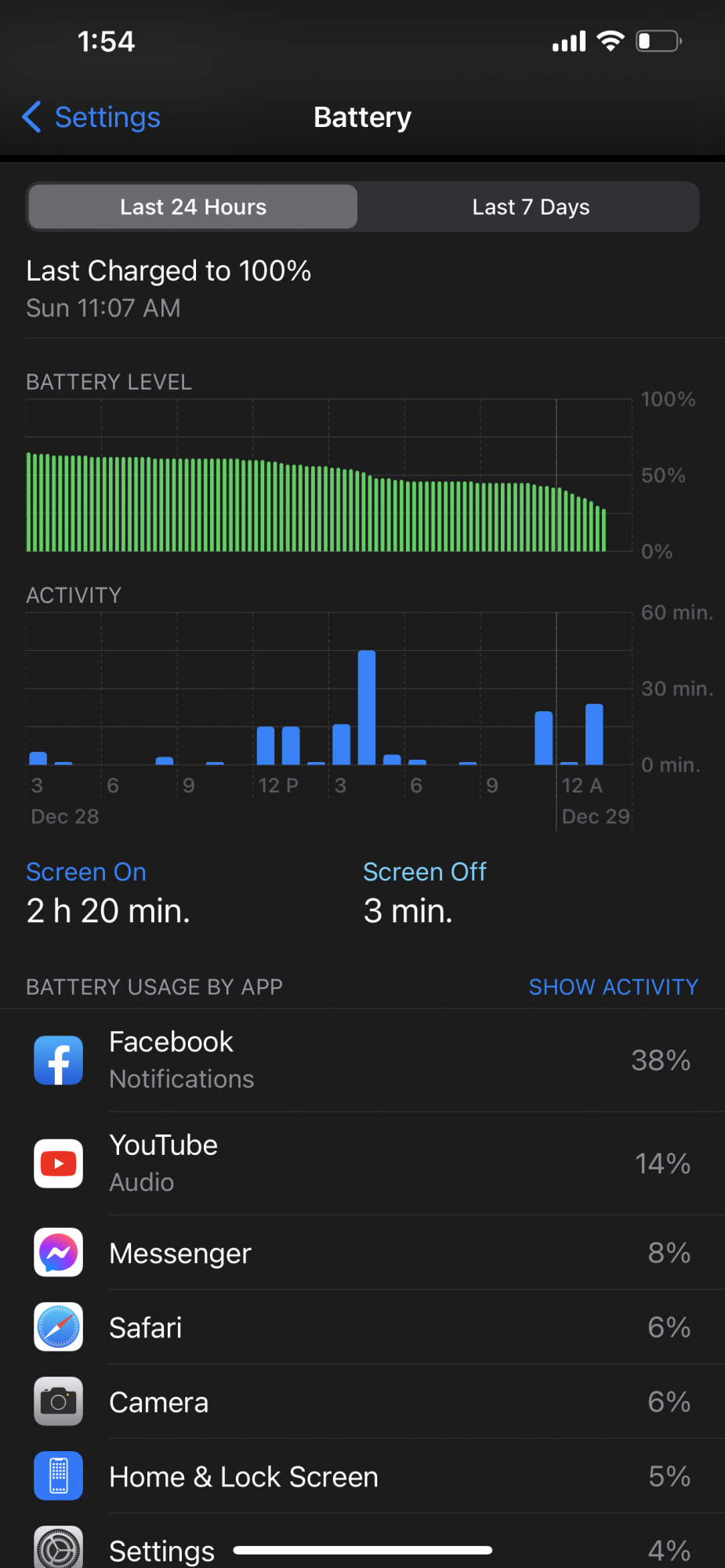Select the Last 24 Hours segment
This screenshot has width=725, height=1568.
[x=193, y=207]
